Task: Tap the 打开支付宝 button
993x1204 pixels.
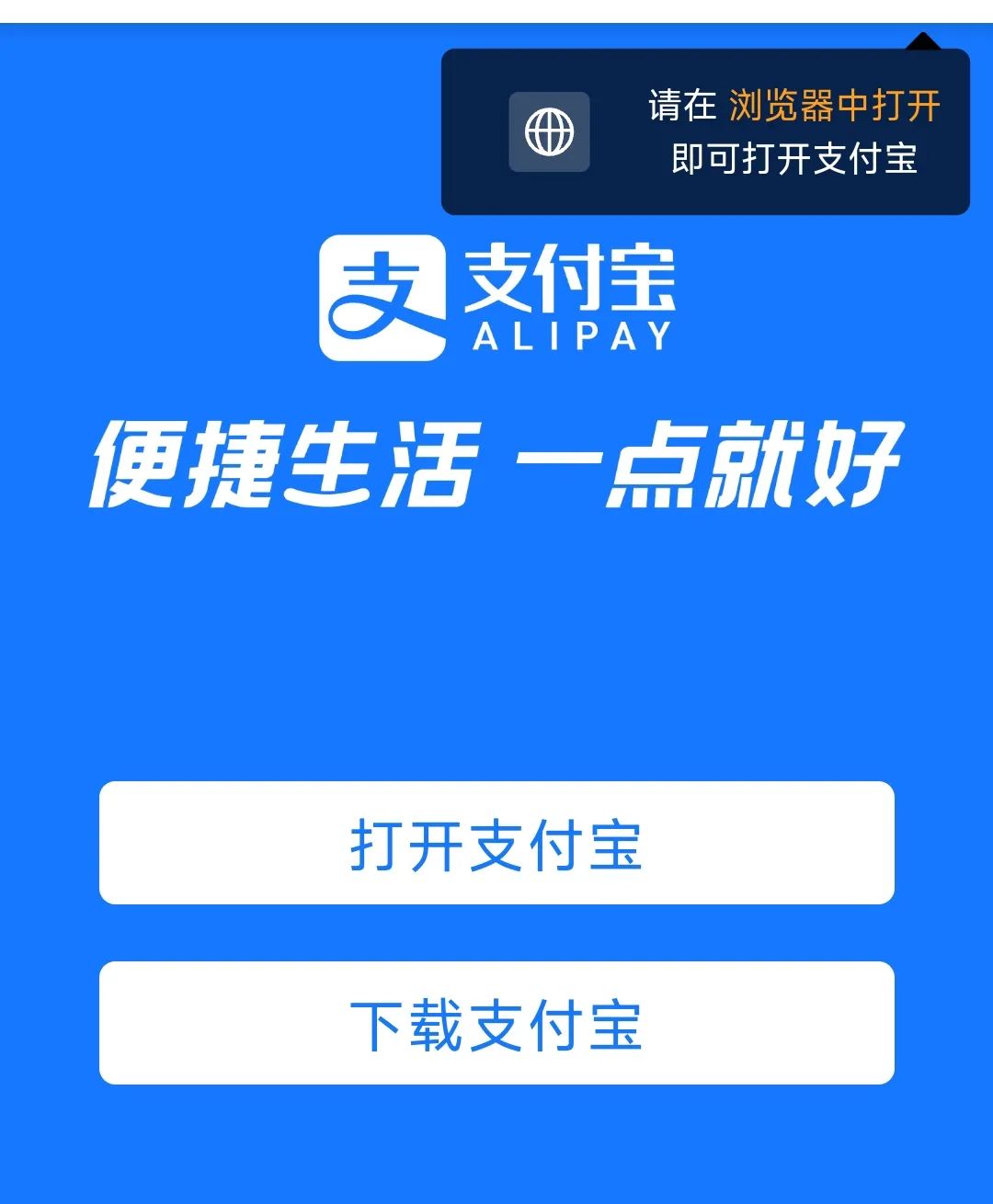Action: click(496, 843)
